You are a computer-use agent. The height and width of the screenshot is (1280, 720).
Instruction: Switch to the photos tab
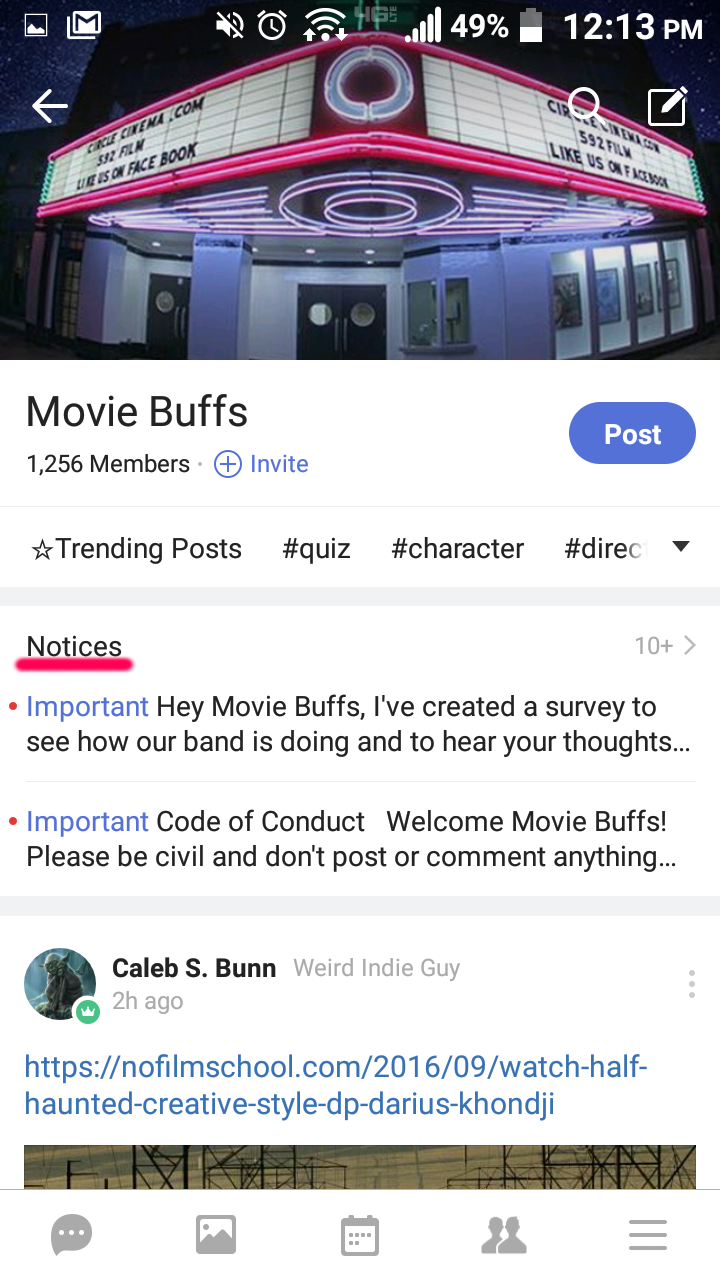coord(216,1235)
